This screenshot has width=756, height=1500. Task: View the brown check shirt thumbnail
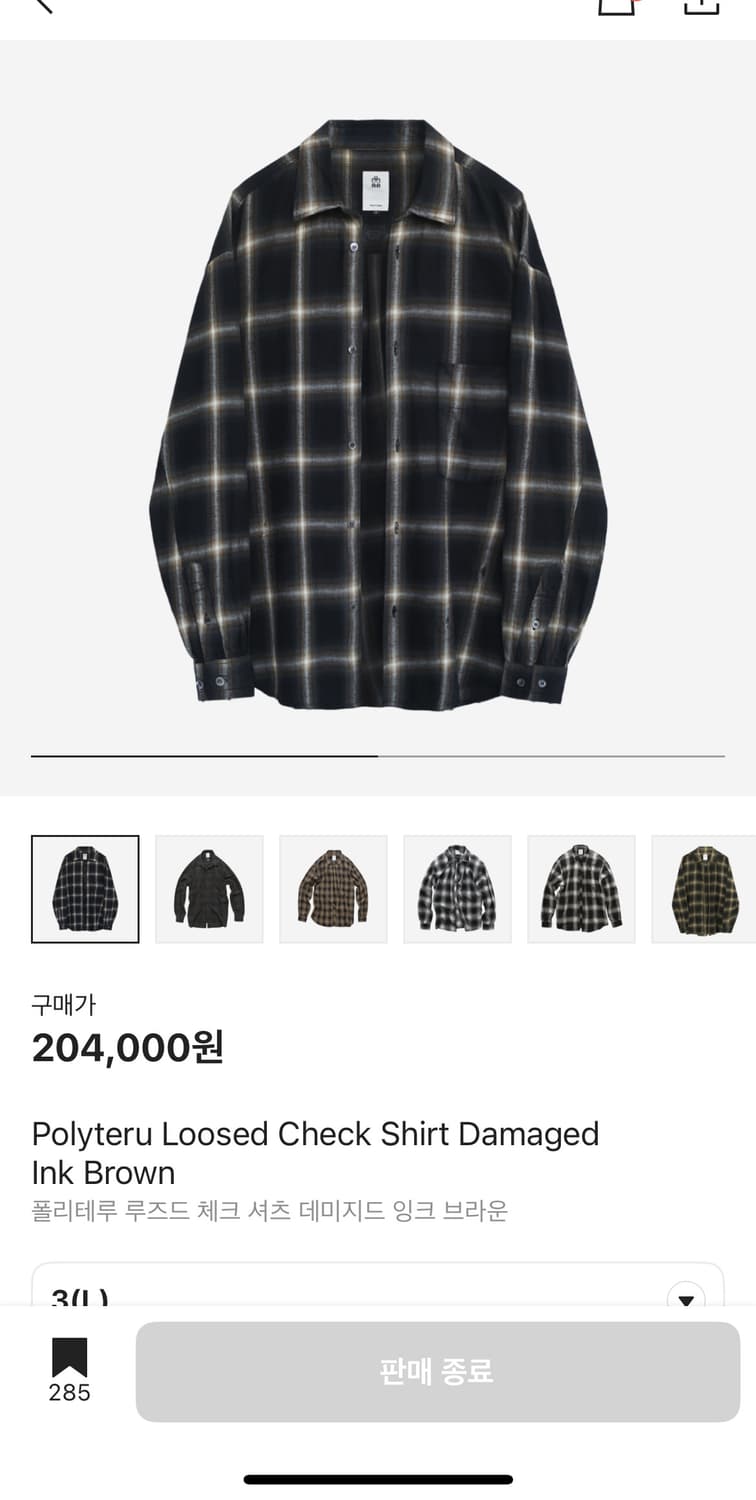click(x=333, y=889)
